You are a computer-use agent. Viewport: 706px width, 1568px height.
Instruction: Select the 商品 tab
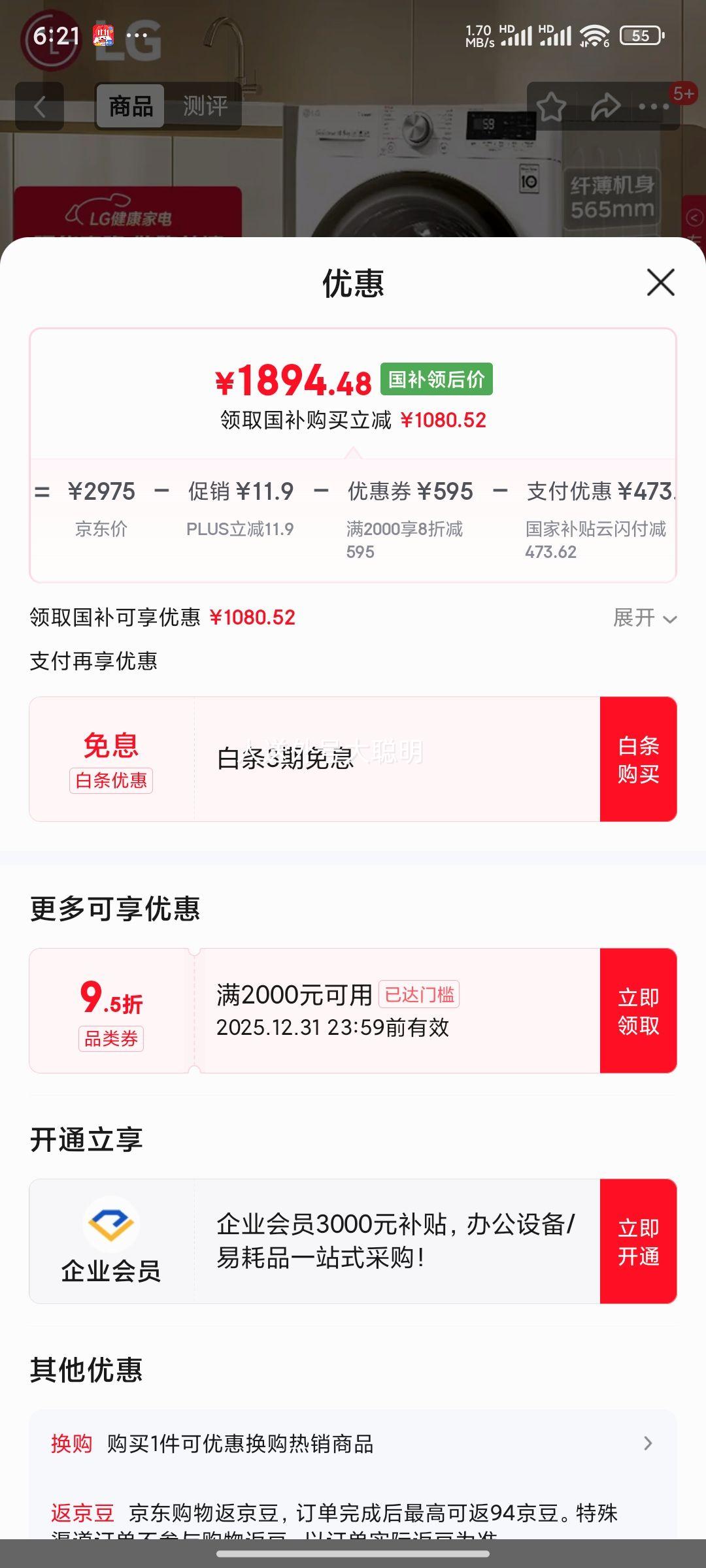click(131, 106)
